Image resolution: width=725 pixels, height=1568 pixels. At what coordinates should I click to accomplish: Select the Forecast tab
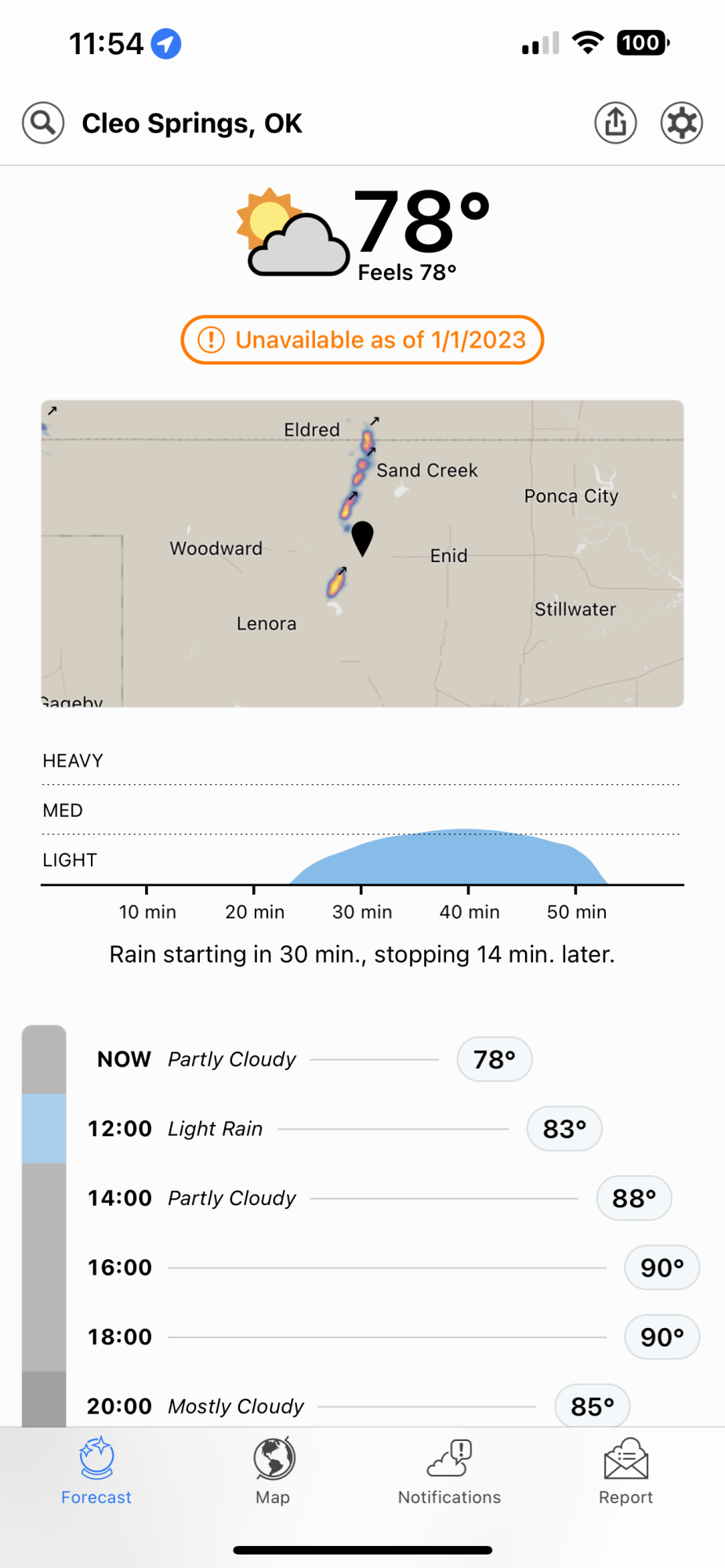96,1472
